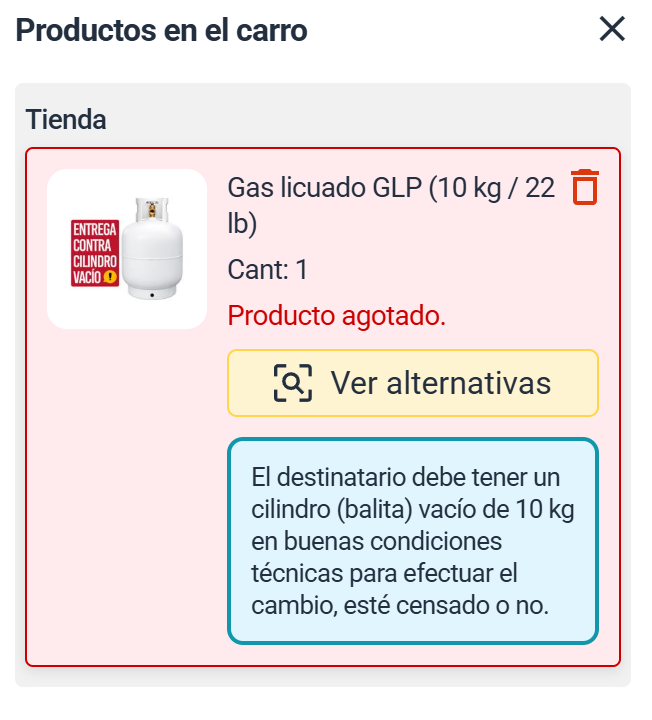Image resolution: width=652 pixels, height=720 pixels.
Task: Tap the Ver alternativas button
Action: [413, 383]
